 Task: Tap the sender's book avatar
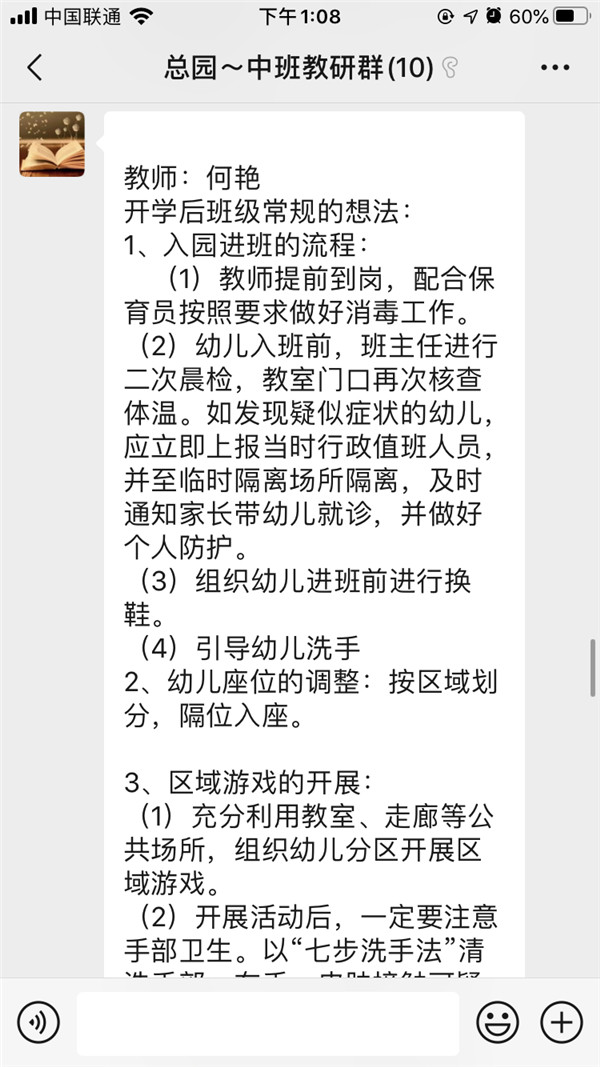52,144
